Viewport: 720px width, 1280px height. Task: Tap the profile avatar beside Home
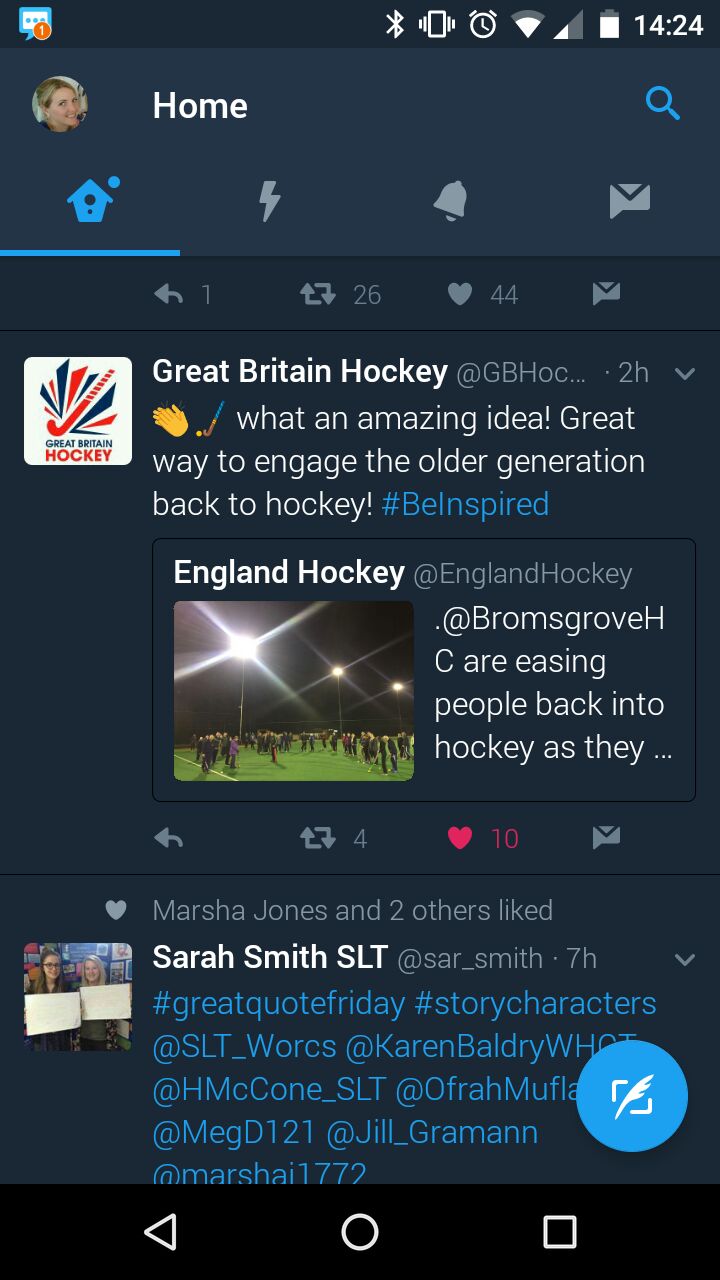60,104
